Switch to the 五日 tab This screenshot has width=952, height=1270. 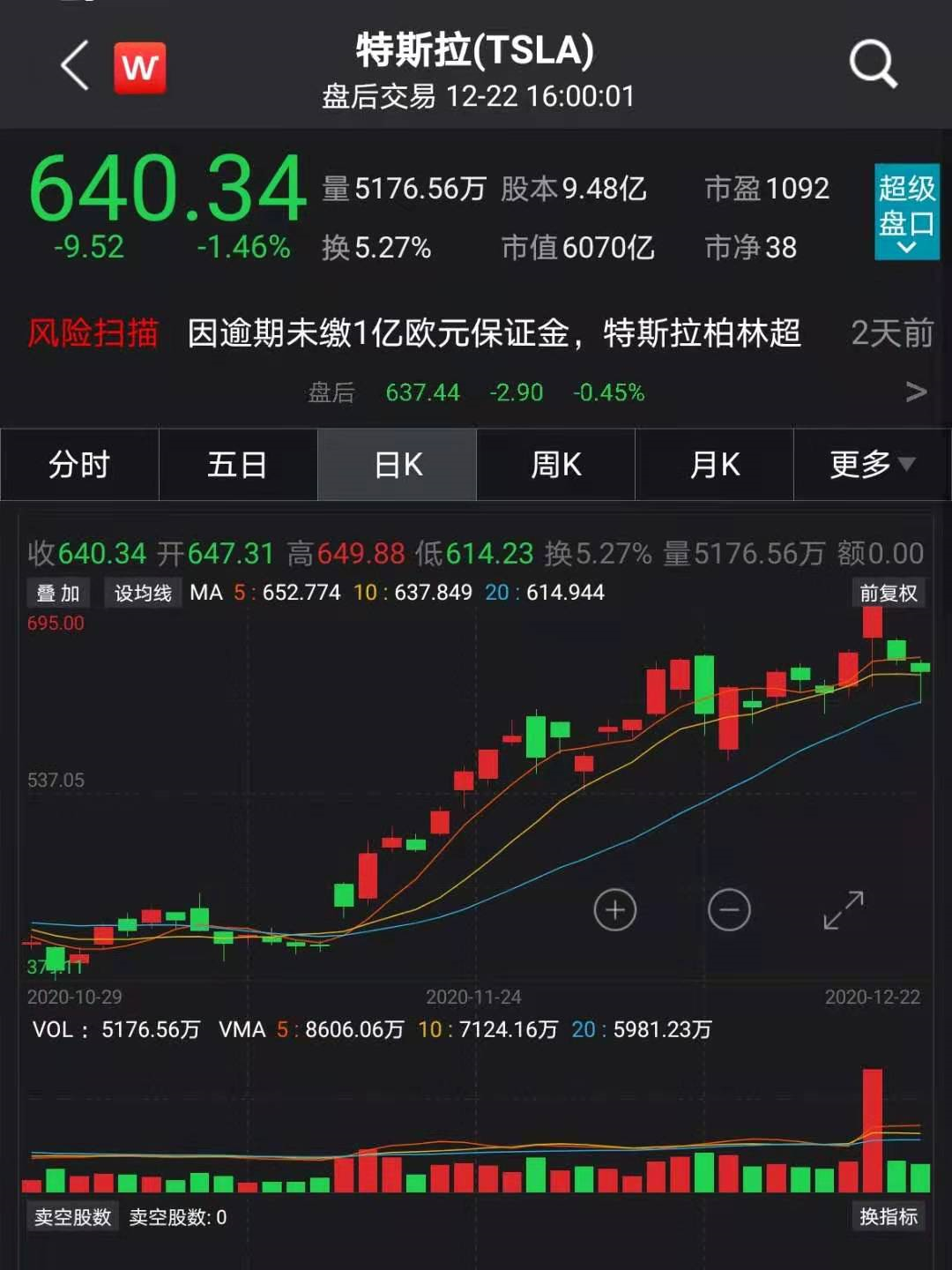pos(238,465)
